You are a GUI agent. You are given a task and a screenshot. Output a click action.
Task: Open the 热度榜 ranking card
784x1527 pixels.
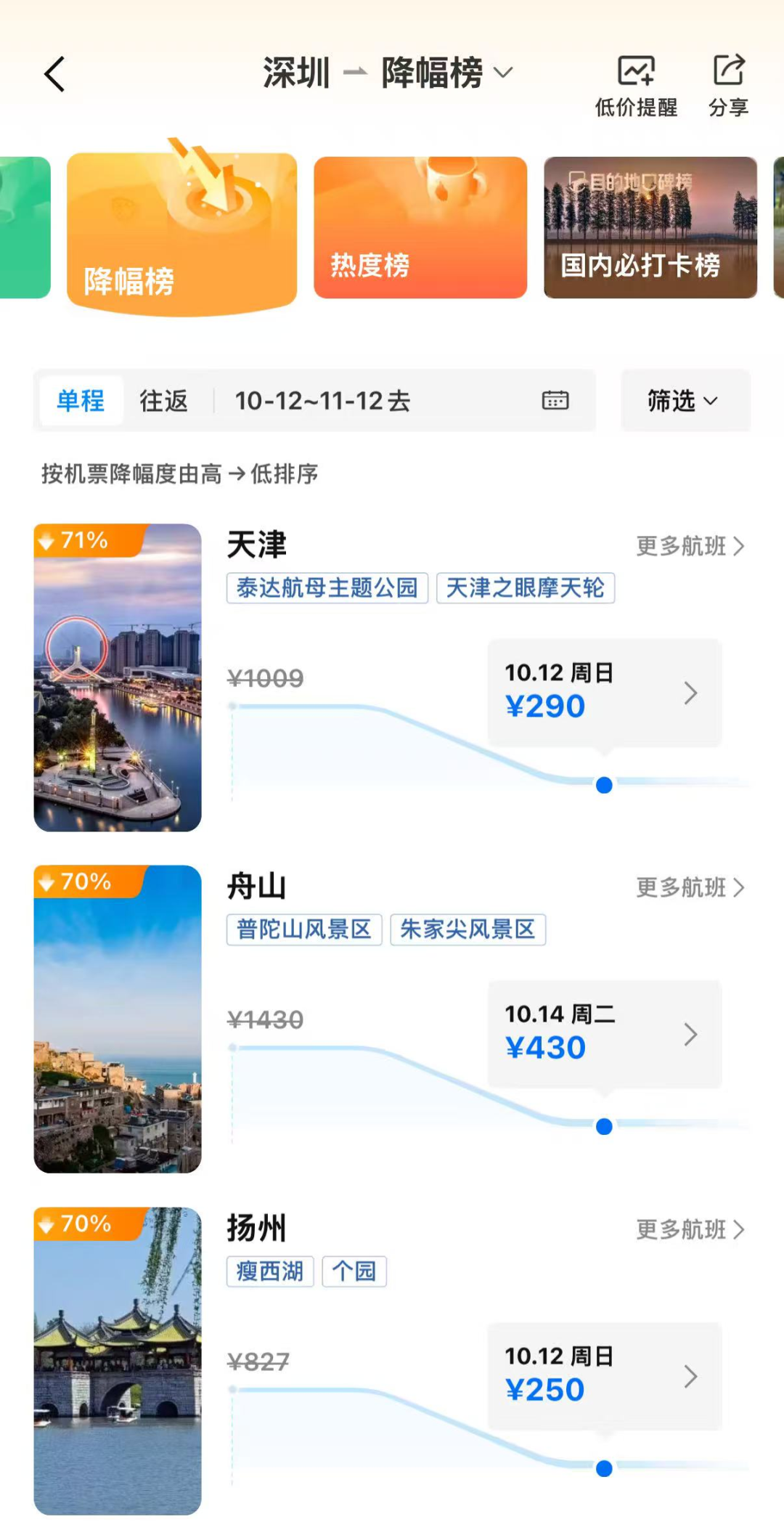coord(420,227)
